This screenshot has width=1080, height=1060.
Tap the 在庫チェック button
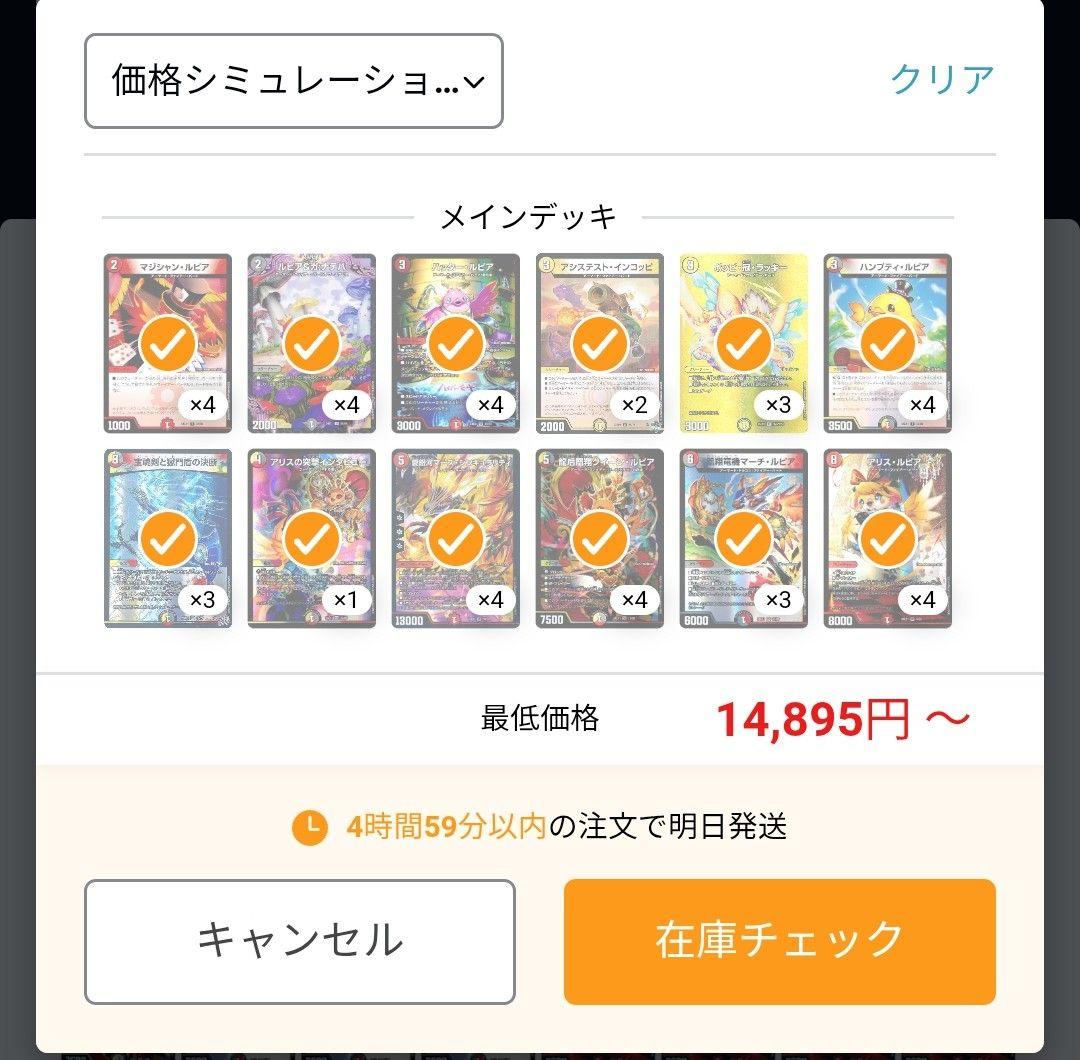pos(780,942)
